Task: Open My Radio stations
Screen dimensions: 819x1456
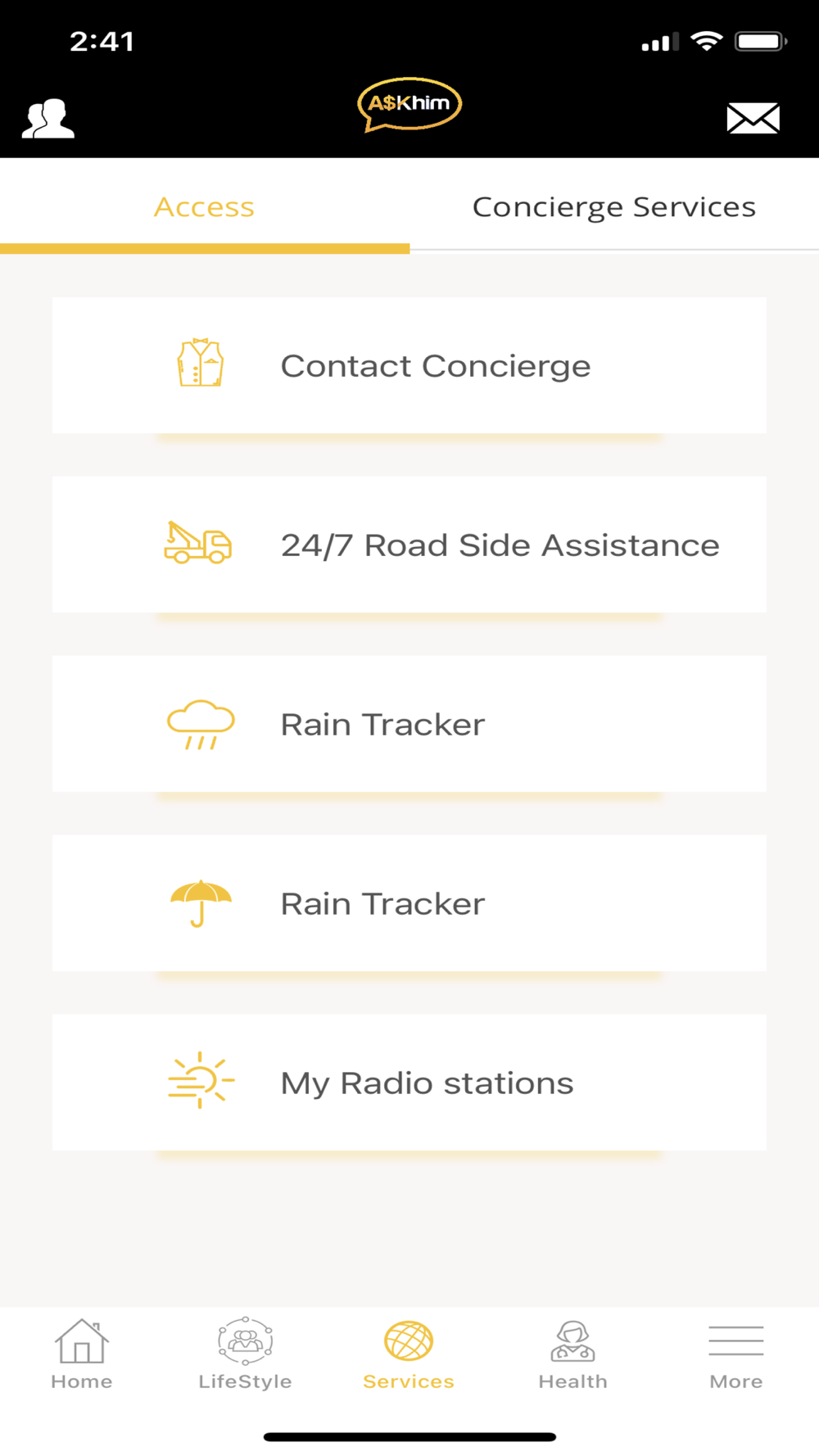Action: pyautogui.click(x=409, y=1083)
